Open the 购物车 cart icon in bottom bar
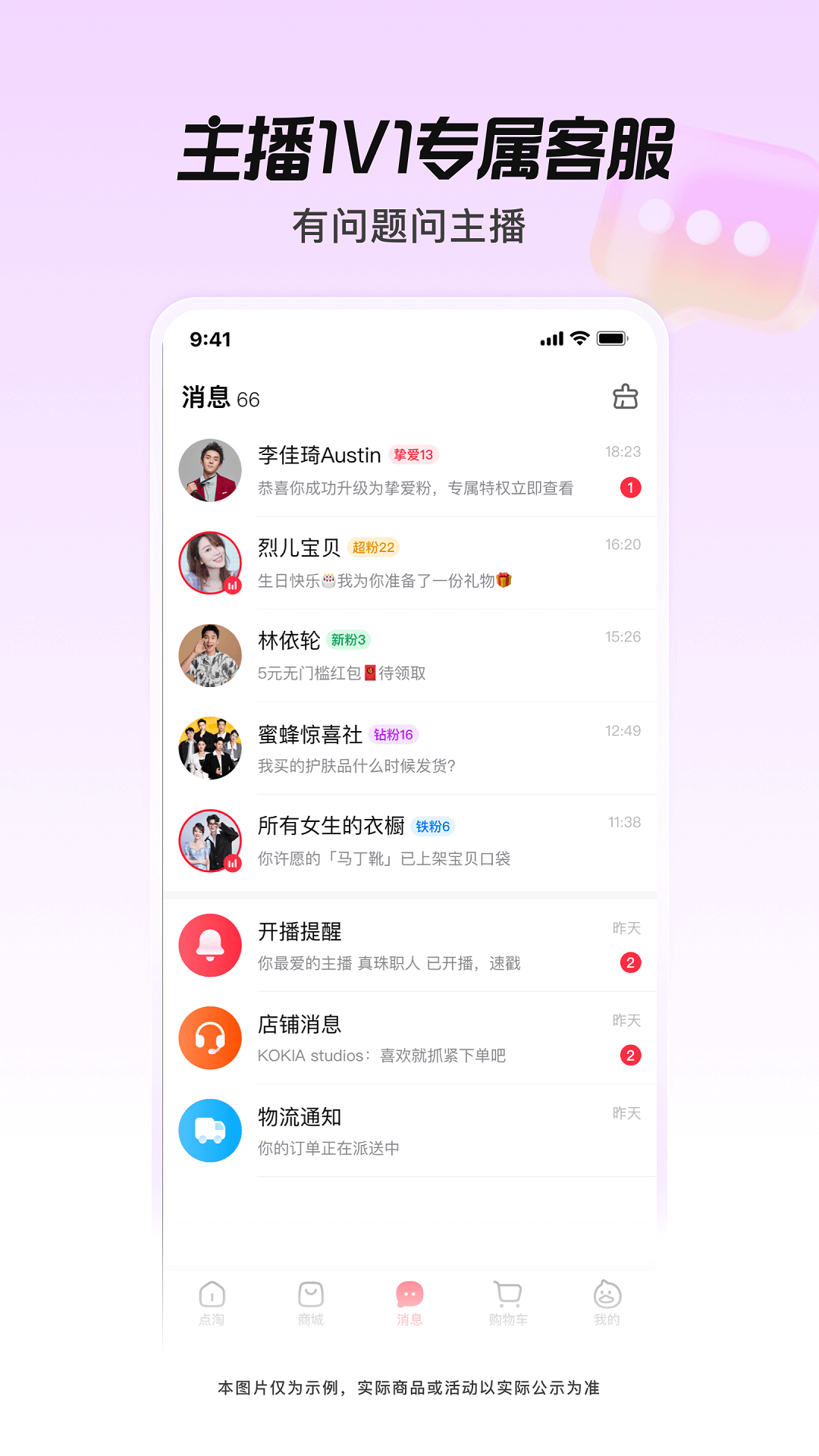Screen dimensions: 819x1456 click(x=509, y=1301)
